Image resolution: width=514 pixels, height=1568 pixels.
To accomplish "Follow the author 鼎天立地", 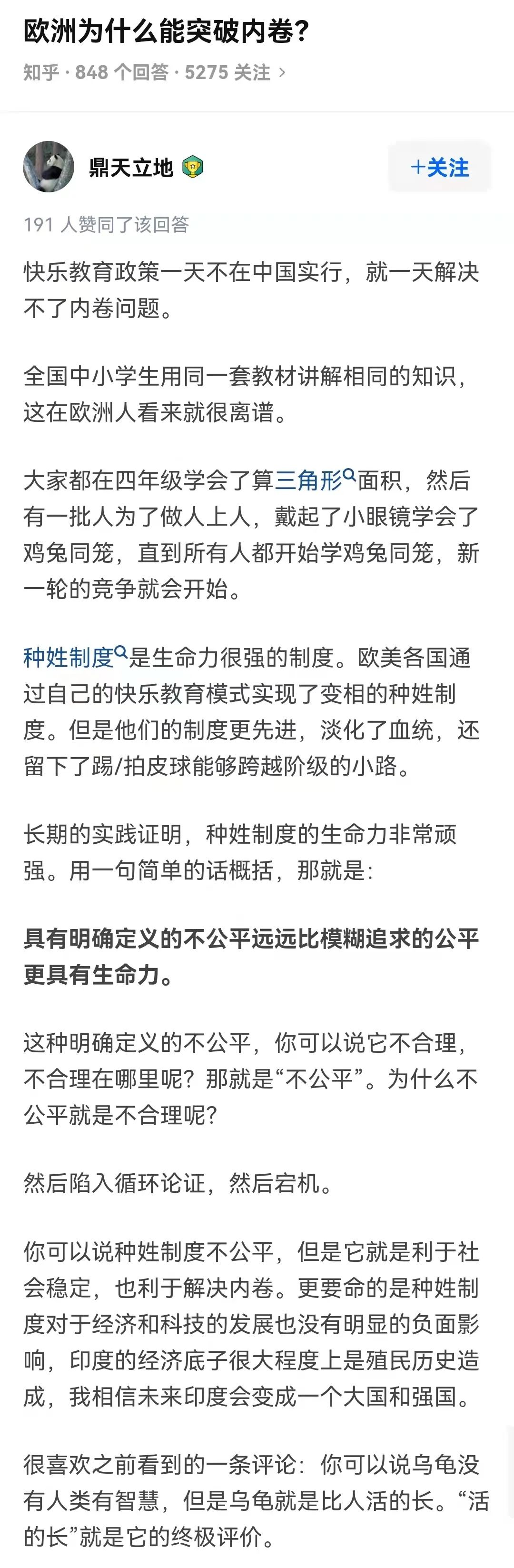I will [x=439, y=168].
